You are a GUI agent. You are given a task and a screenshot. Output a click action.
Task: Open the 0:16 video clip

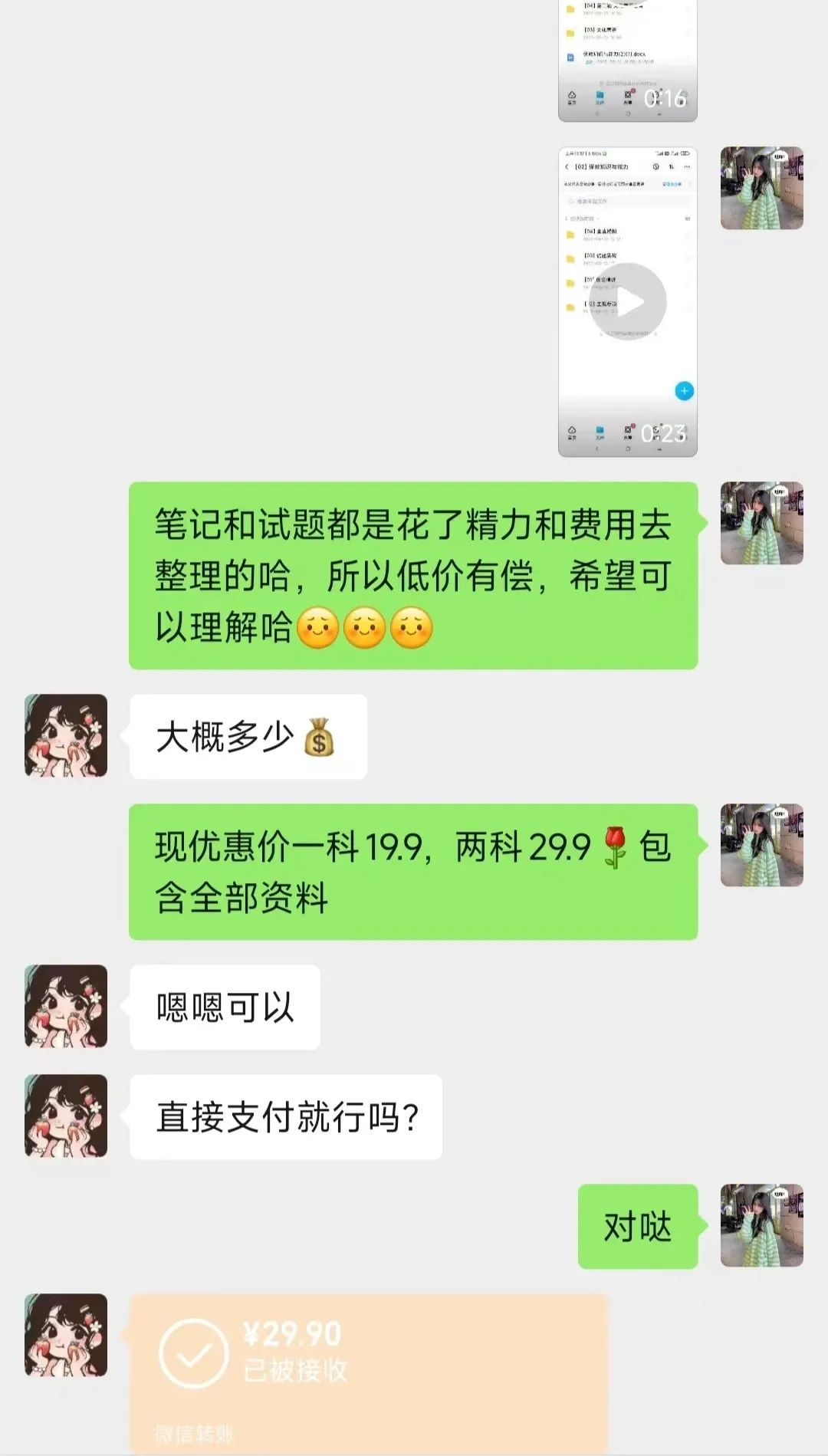tap(627, 61)
